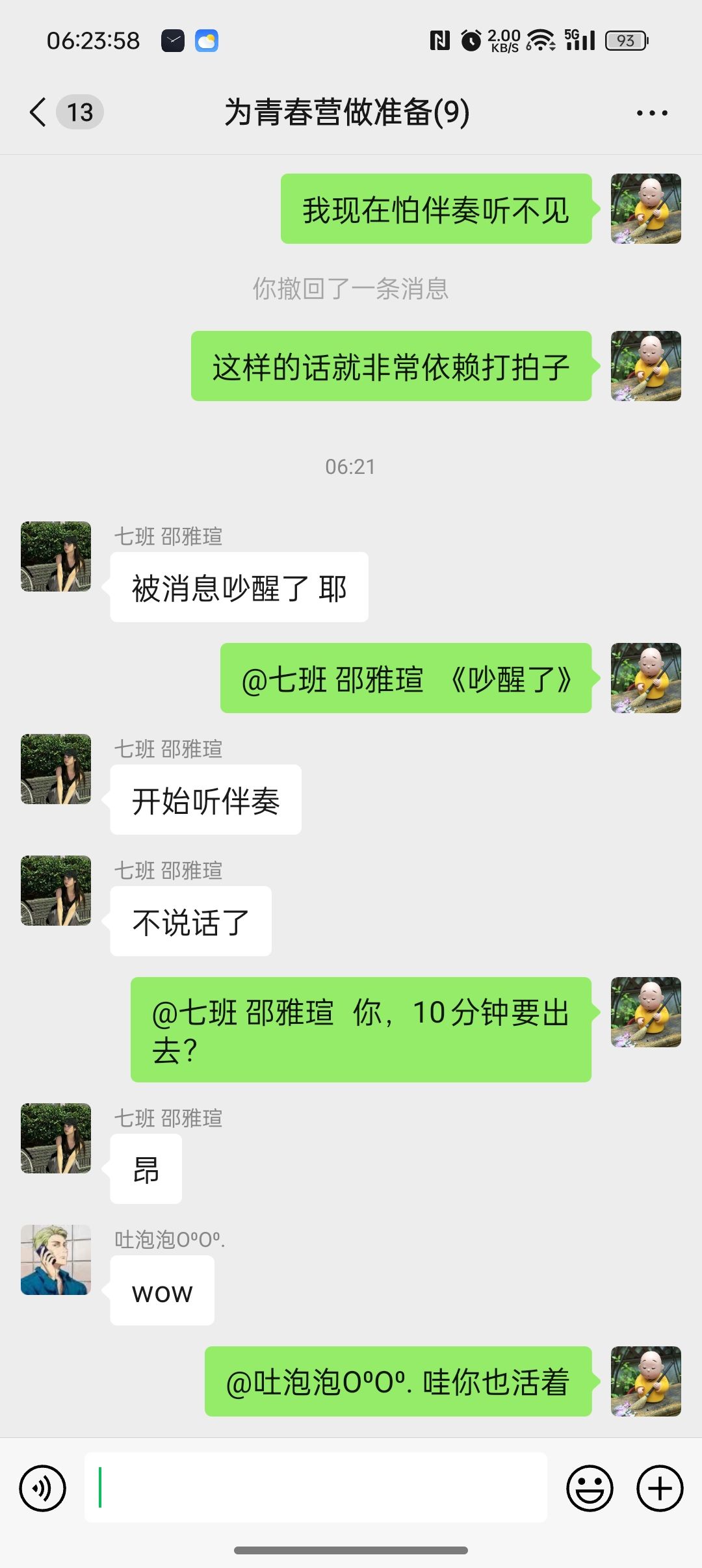Image resolution: width=702 pixels, height=1568 pixels.
Task: Open 吐泡泡O°O°'s profile avatar
Action: pyautogui.click(x=56, y=1260)
